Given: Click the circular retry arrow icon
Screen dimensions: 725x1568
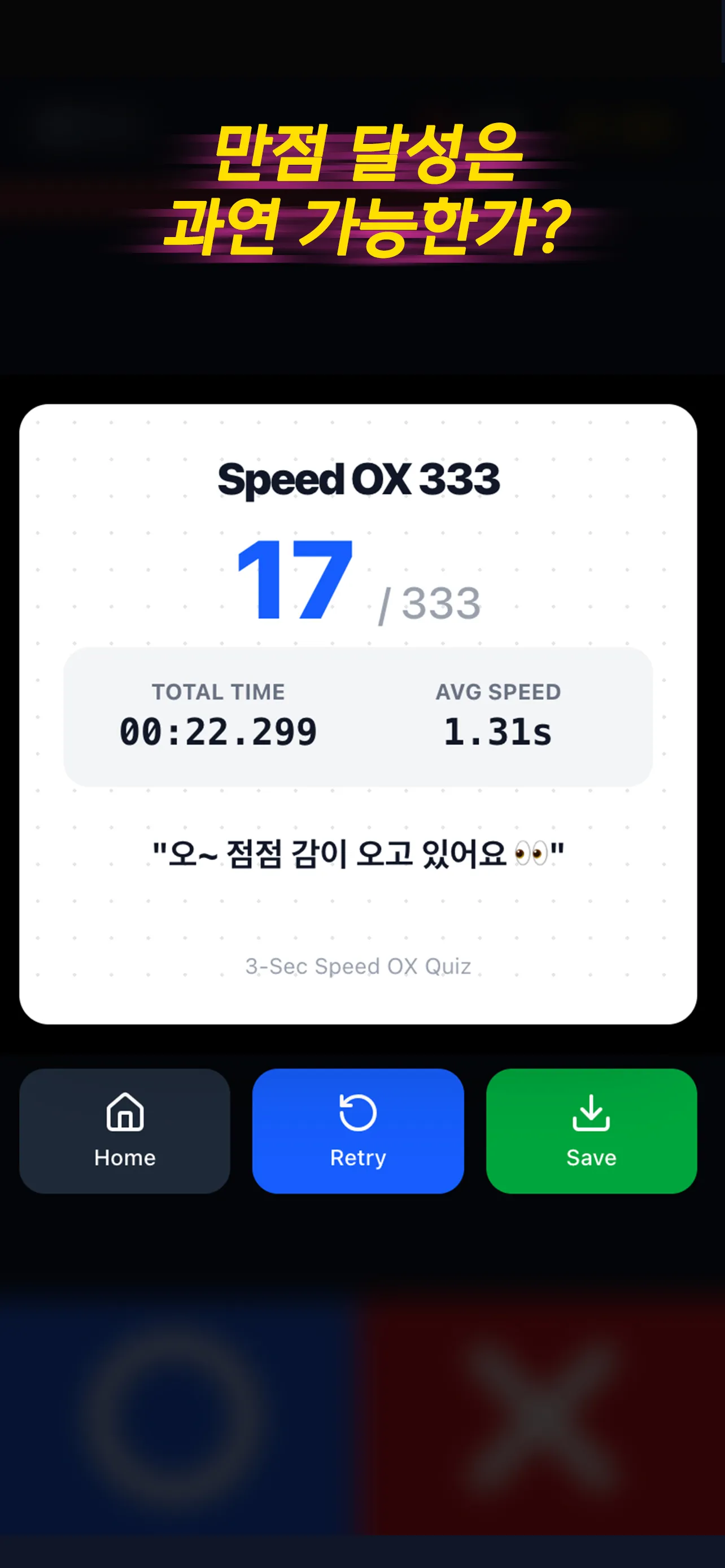Looking at the screenshot, I should coord(358,1113).
